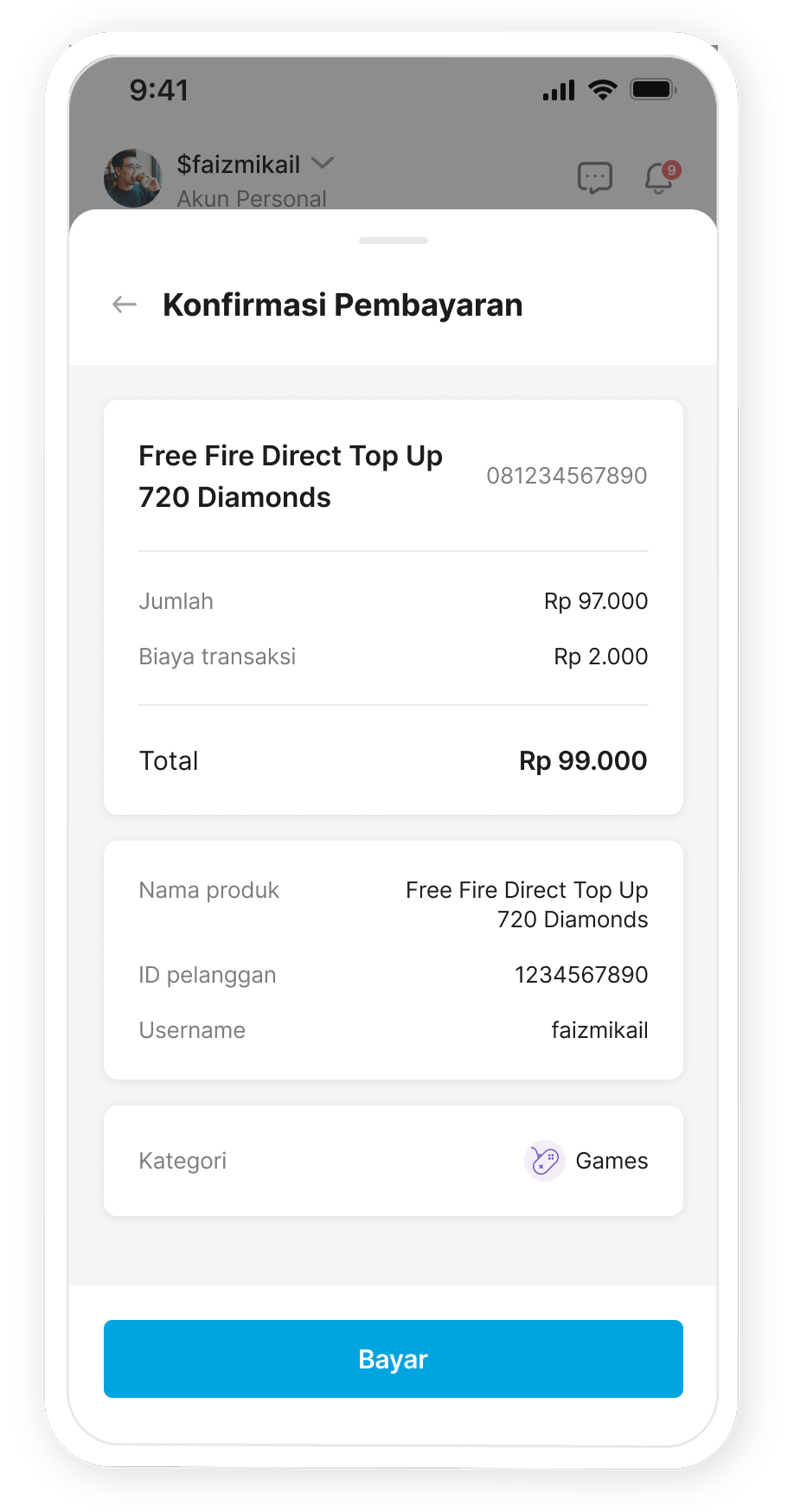The width and height of the screenshot is (794, 1512).
Task: Tap the Bayar button to pay
Action: coord(393,1358)
